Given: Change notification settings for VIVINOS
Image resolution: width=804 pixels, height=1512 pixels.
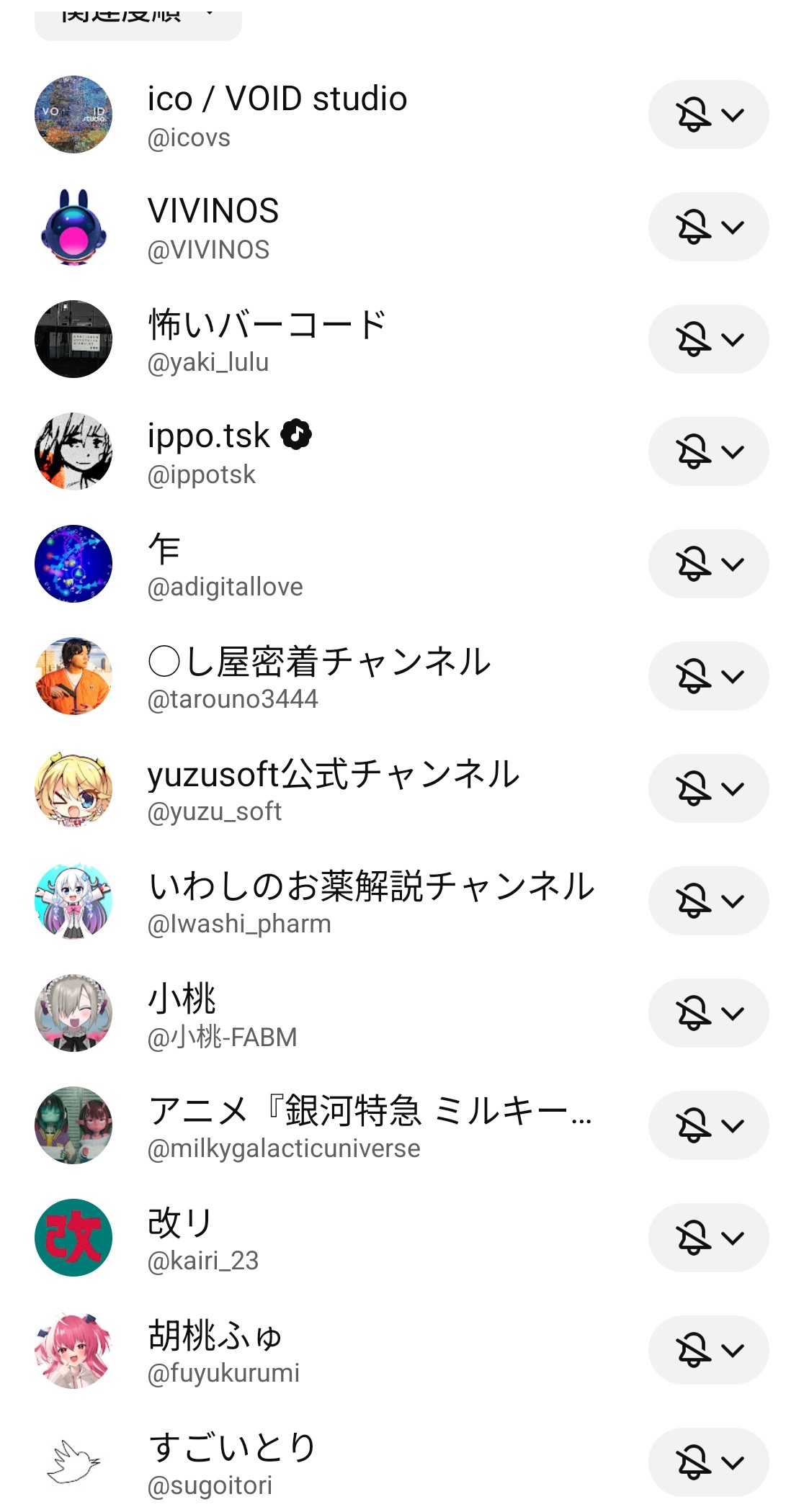Looking at the screenshot, I should (708, 227).
